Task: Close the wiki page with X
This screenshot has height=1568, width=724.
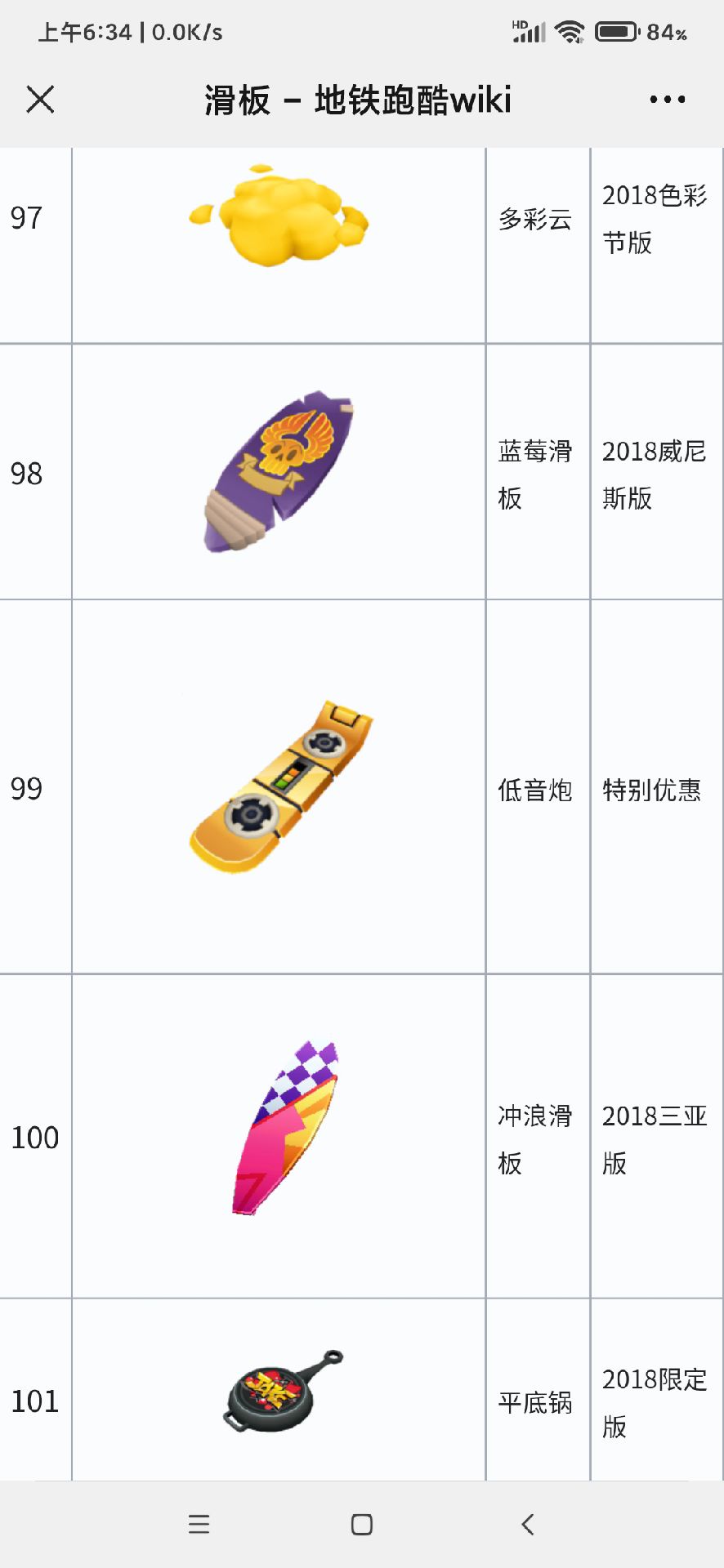Action: (40, 100)
